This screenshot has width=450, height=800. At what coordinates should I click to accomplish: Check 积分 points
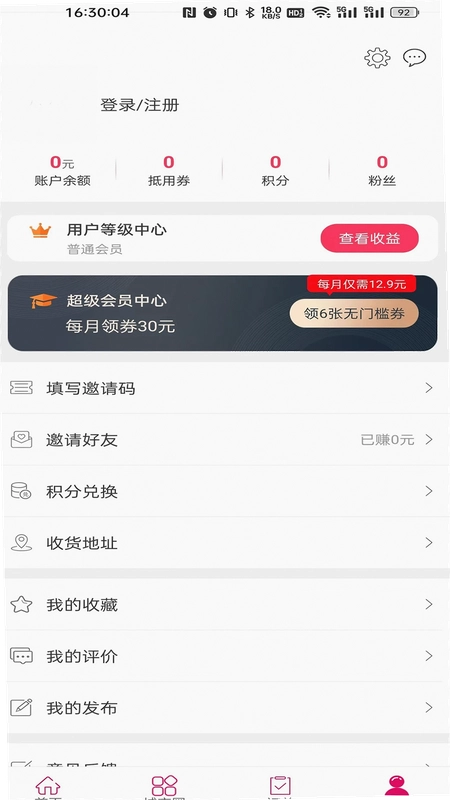coord(276,171)
